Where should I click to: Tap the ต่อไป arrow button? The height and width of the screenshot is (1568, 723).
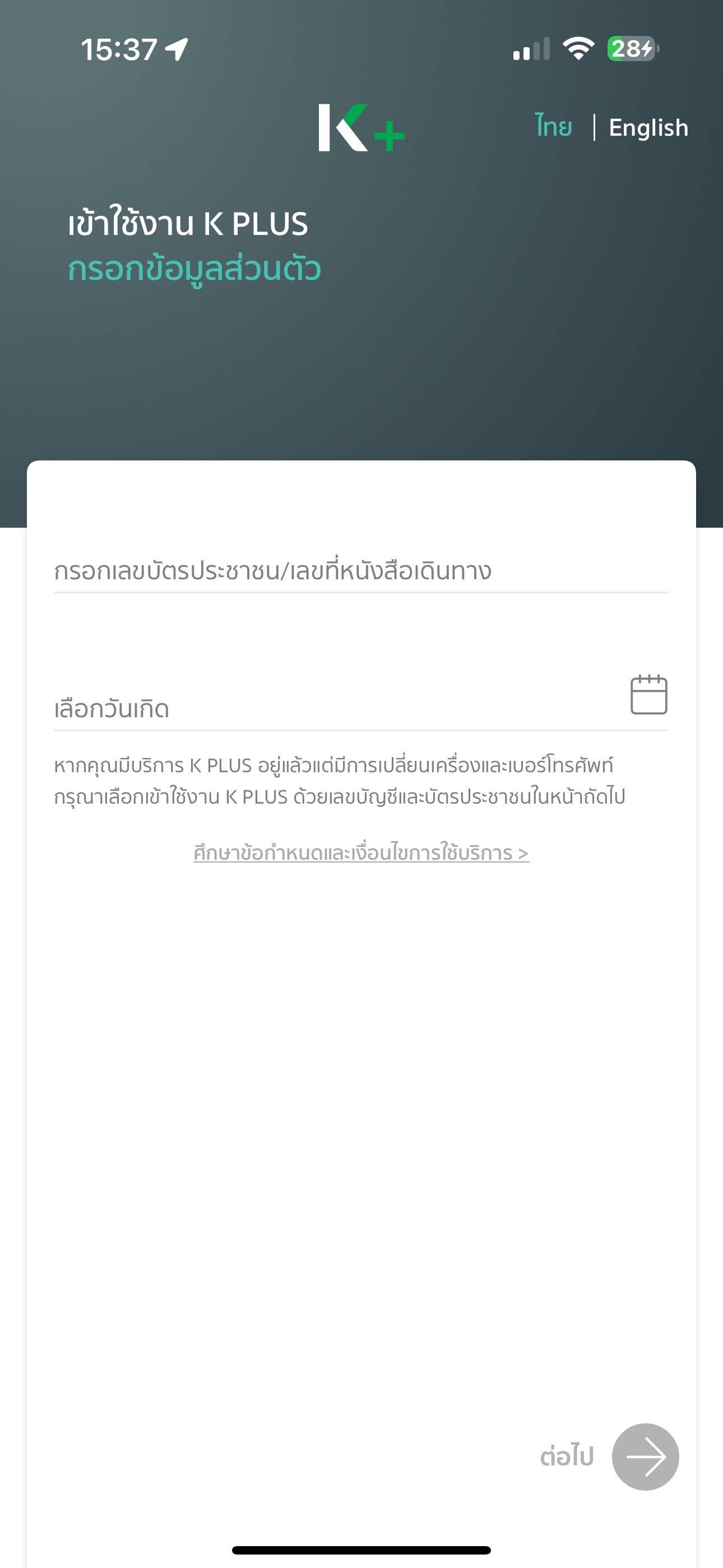pyautogui.click(x=645, y=1456)
